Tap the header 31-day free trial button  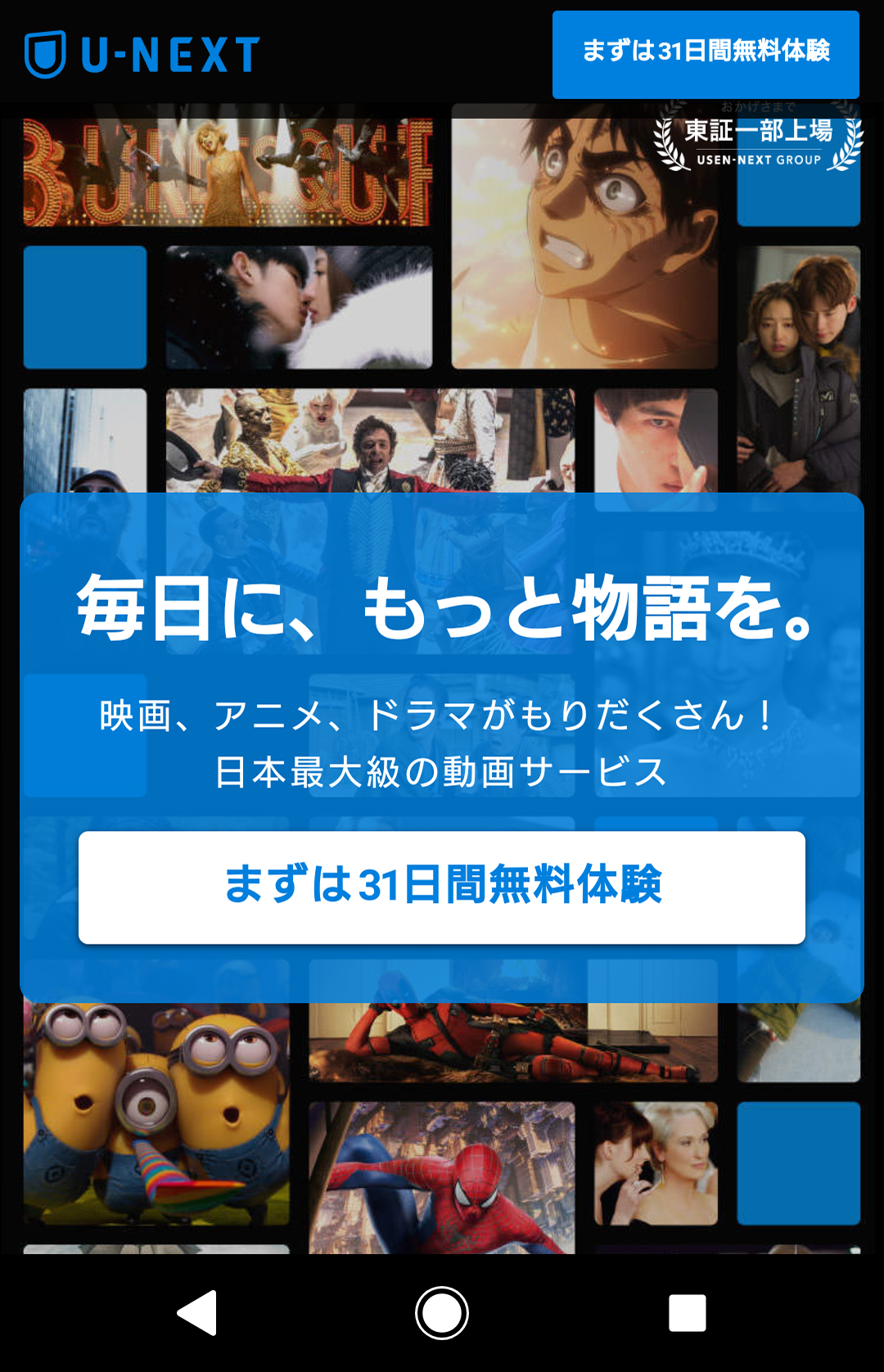coord(706,54)
